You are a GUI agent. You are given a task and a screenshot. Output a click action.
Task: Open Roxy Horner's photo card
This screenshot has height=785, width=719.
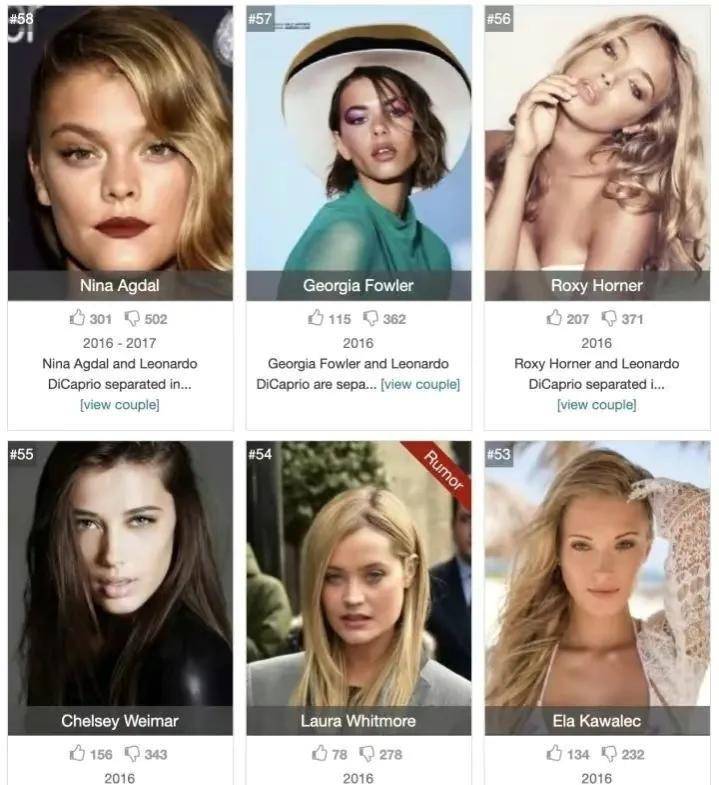coord(597,150)
